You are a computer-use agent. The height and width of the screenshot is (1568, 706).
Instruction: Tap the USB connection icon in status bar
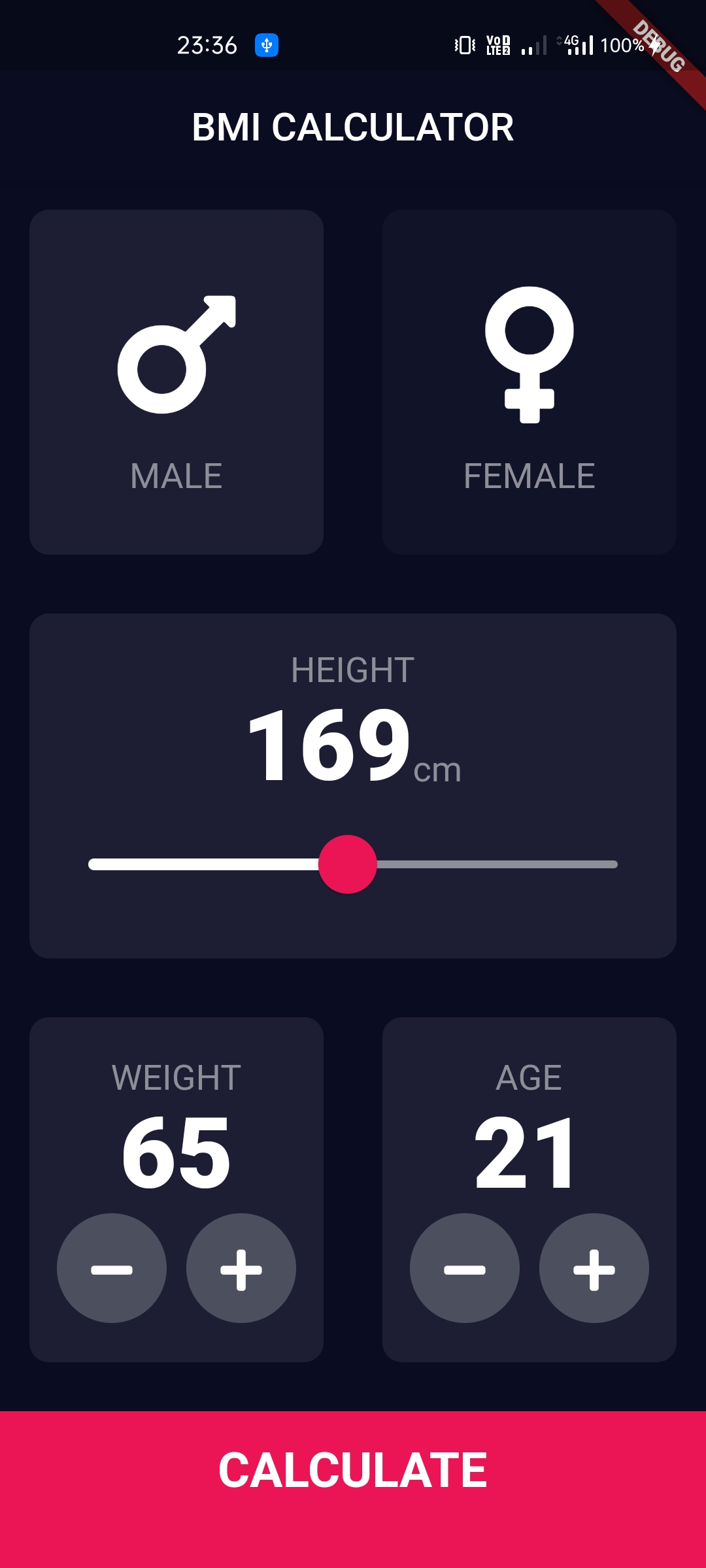click(265, 44)
